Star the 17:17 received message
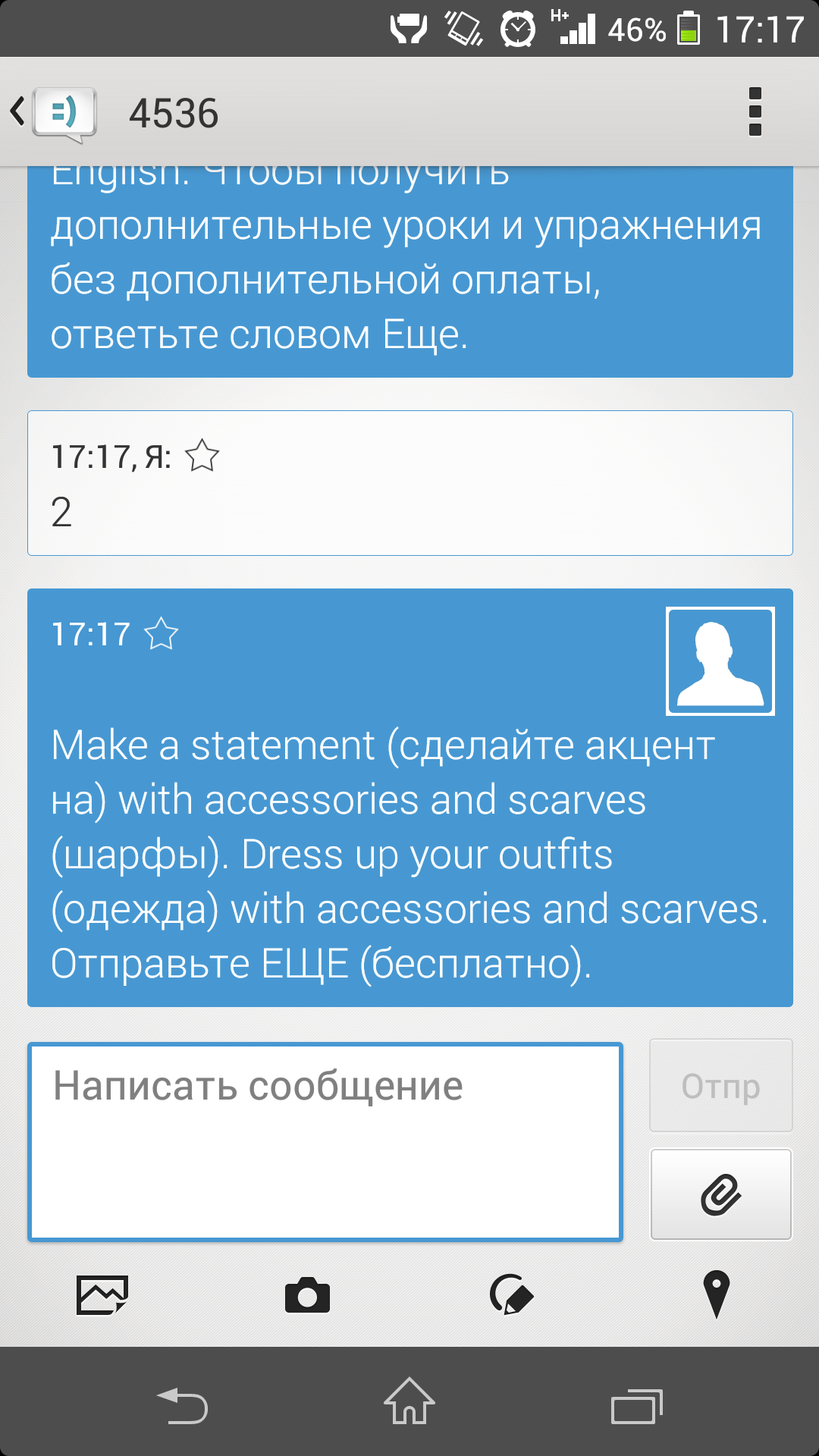The image size is (819, 1456). click(161, 635)
